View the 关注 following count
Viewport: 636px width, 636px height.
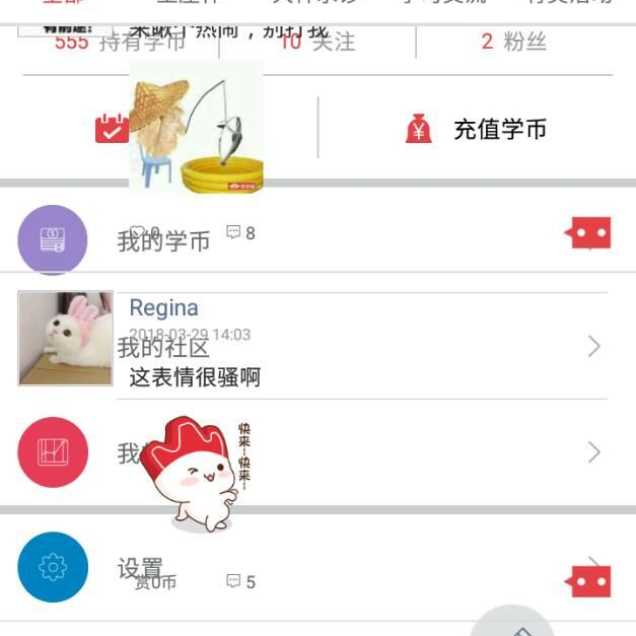pyautogui.click(x=317, y=42)
